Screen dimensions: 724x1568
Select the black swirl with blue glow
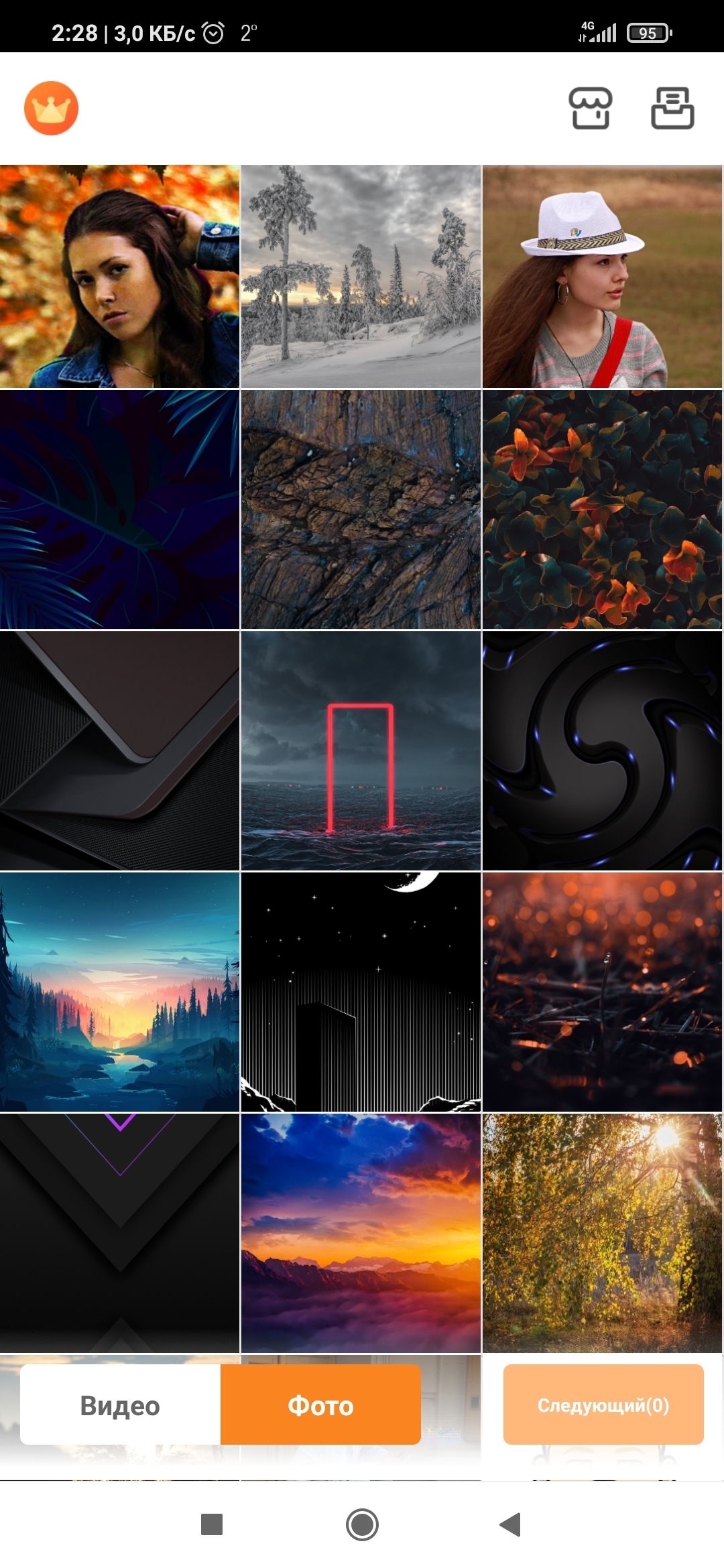pyautogui.click(x=603, y=750)
